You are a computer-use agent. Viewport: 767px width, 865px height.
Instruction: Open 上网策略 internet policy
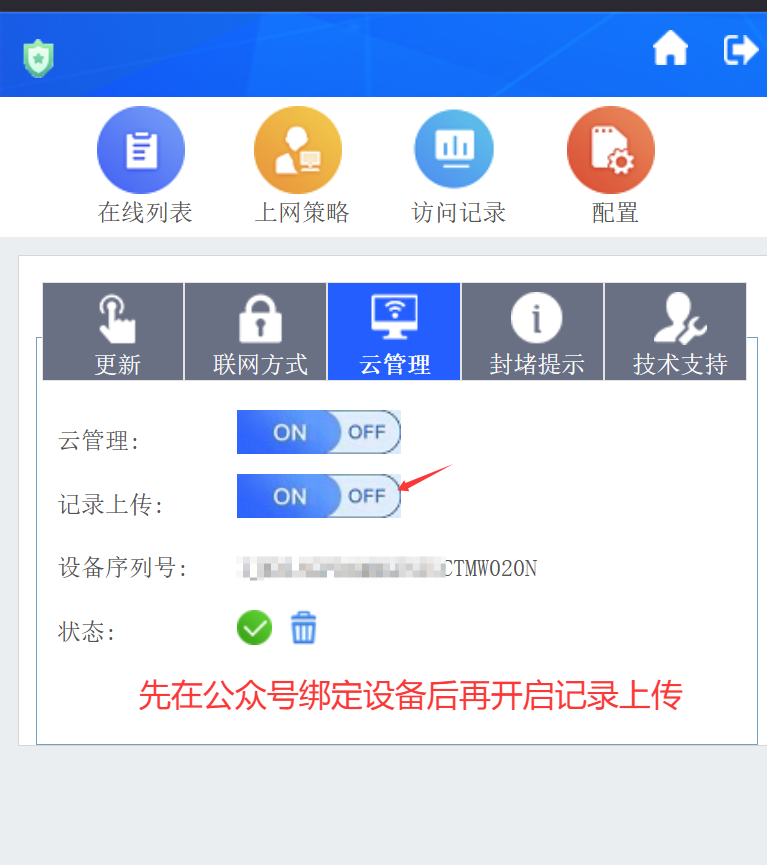tap(299, 165)
